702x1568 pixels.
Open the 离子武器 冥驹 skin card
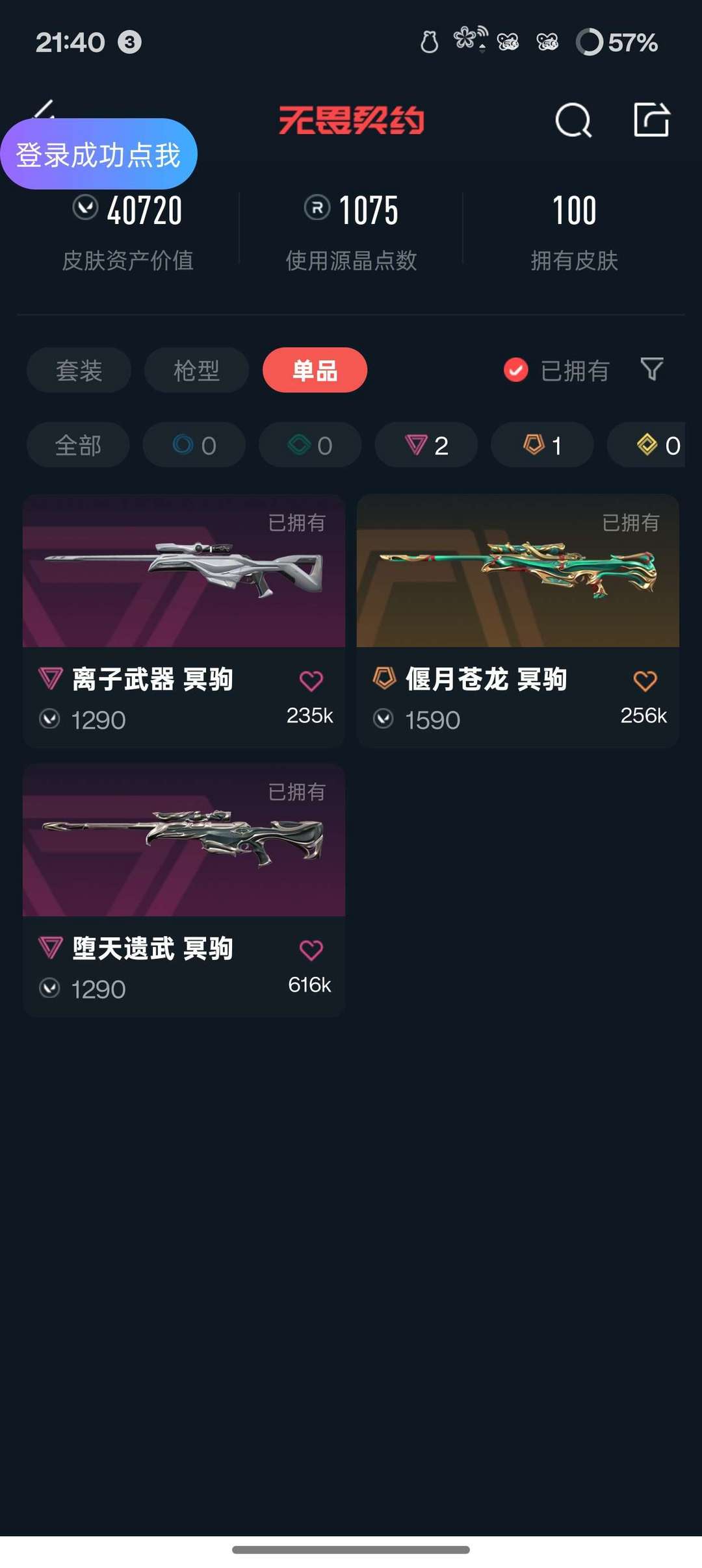184,621
